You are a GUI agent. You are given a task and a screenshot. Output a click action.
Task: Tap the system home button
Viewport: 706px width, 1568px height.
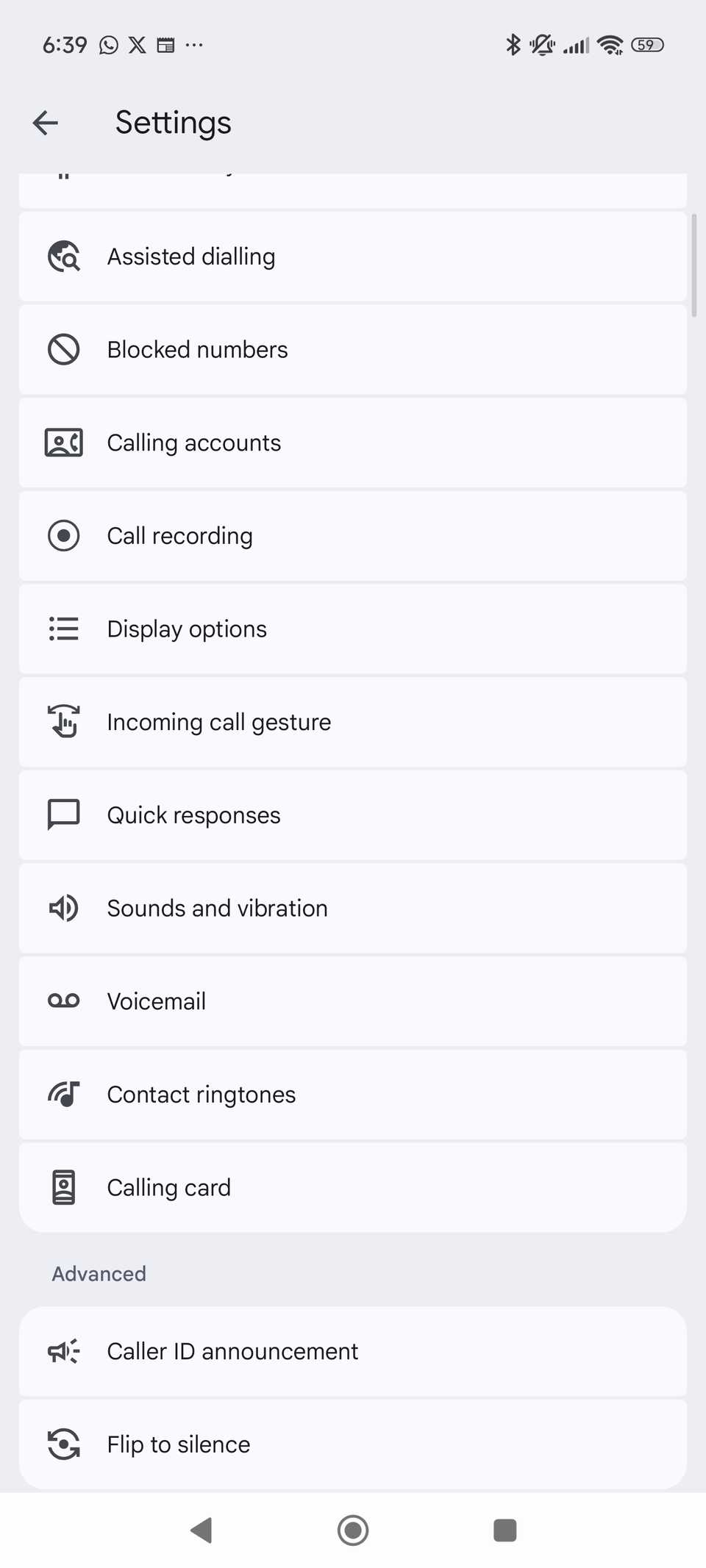point(353,1531)
